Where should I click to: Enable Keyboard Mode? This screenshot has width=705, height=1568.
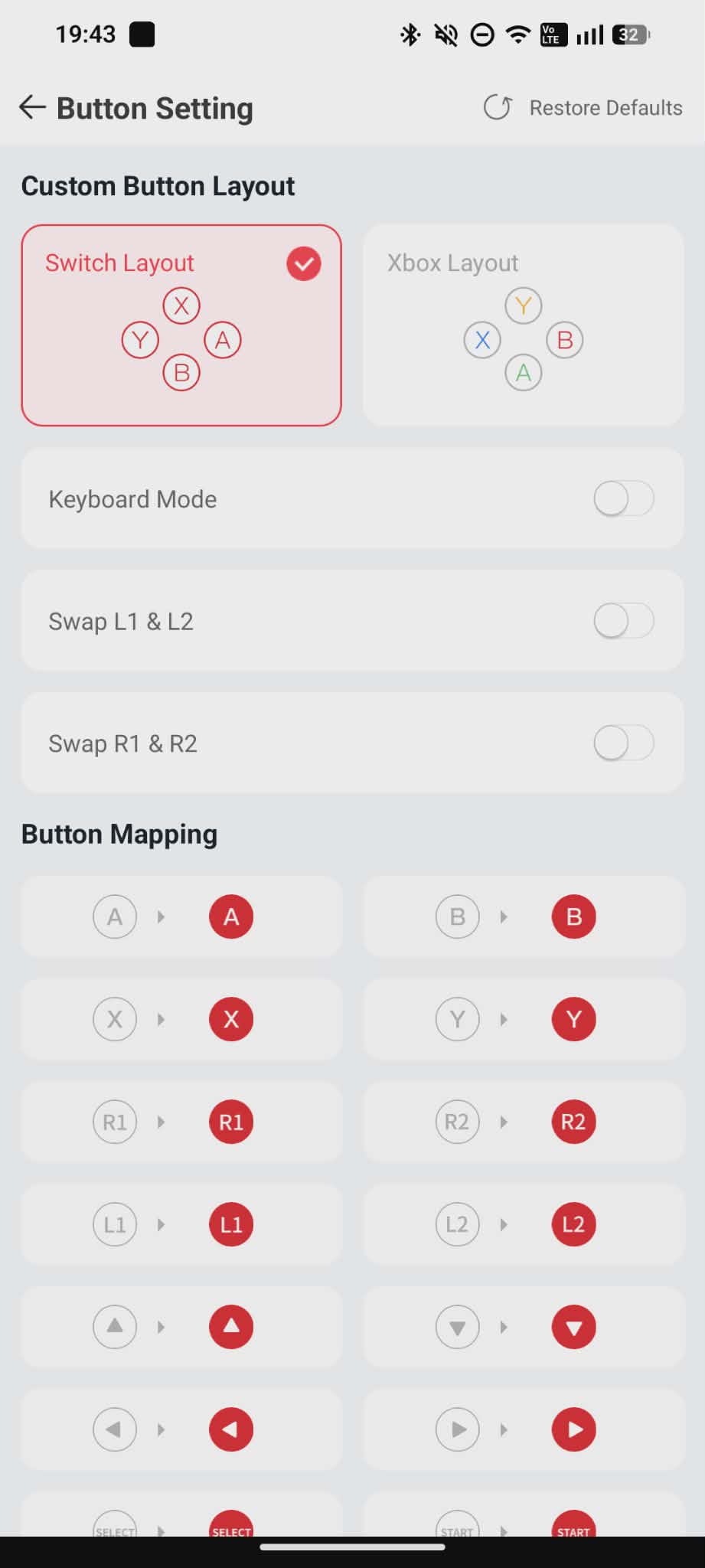tap(623, 499)
